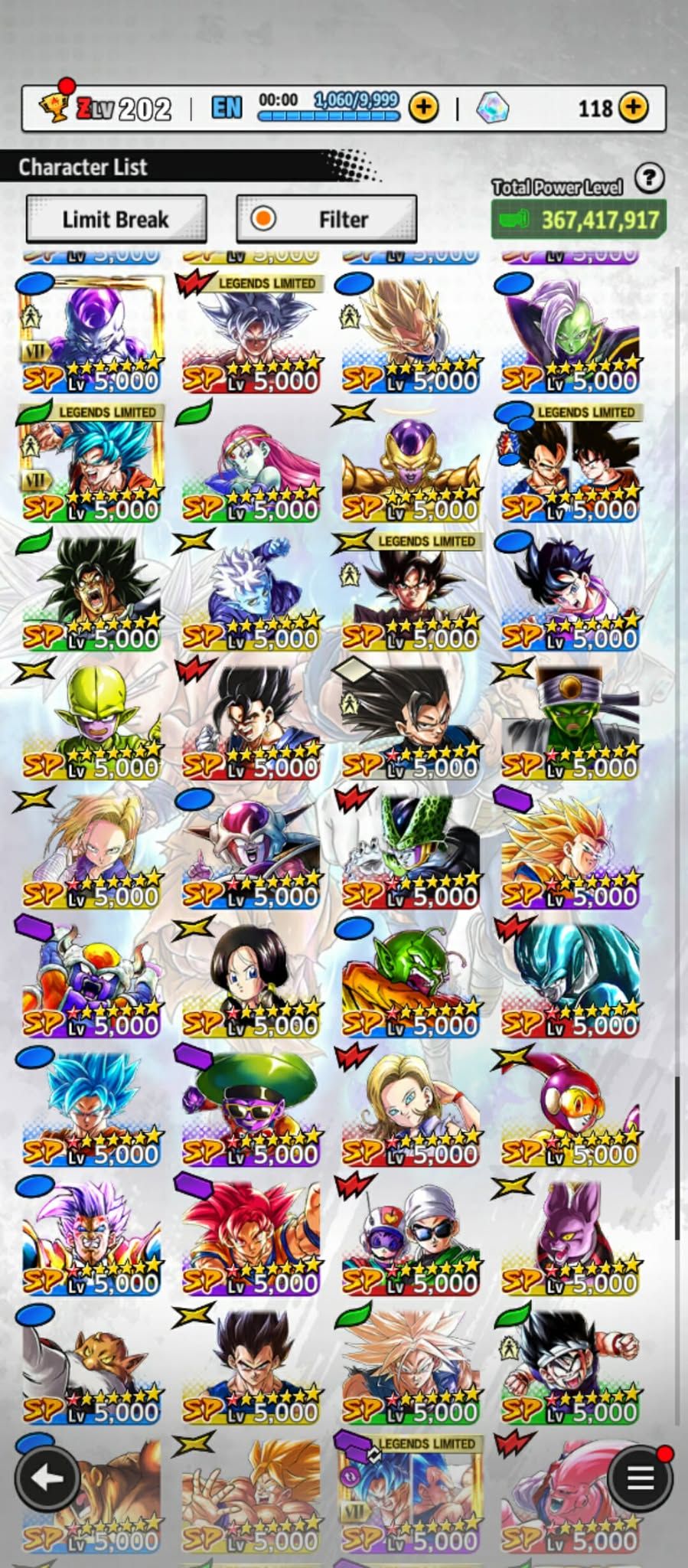Select the pink-haired Zangya character card
688x1568 pixels.
click(253, 463)
